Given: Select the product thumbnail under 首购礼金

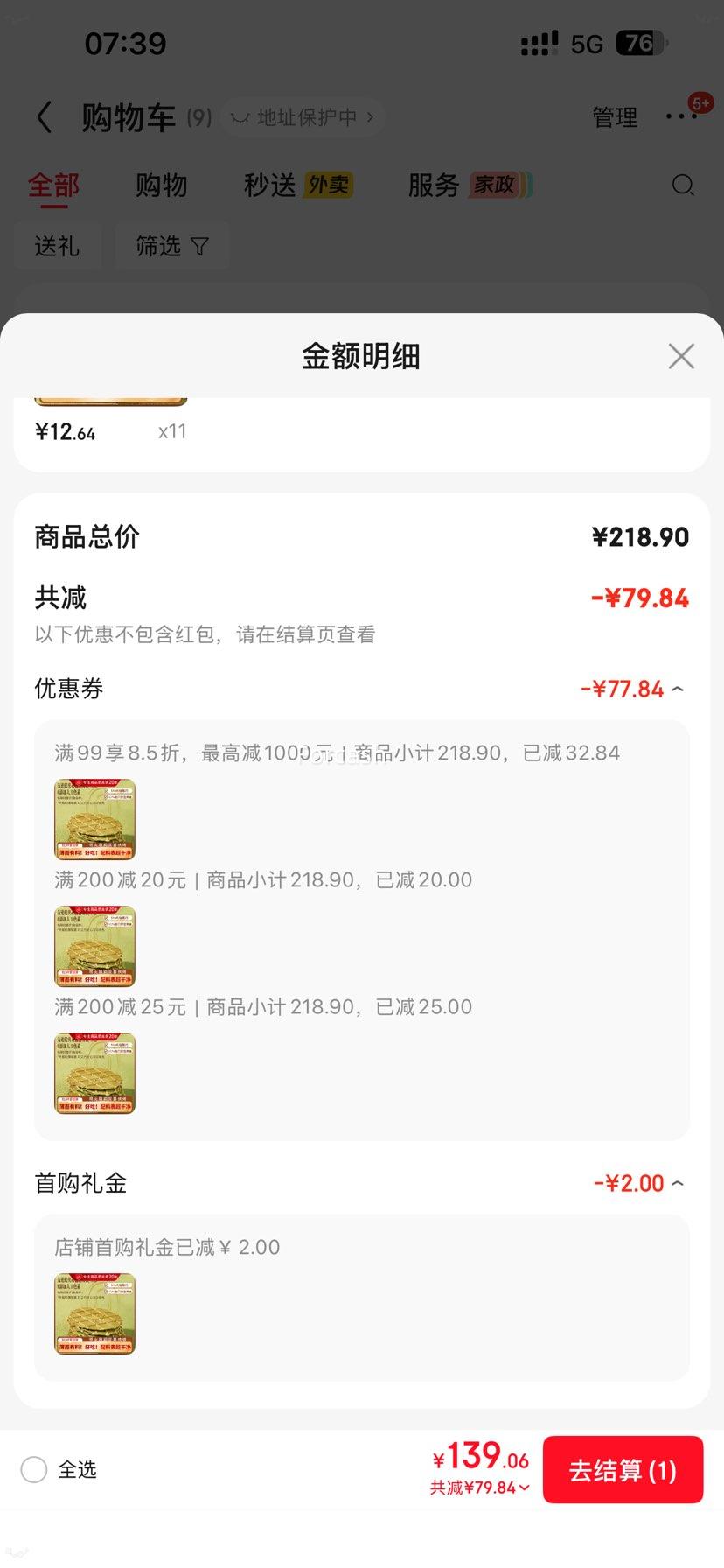Looking at the screenshot, I should pos(94,1313).
